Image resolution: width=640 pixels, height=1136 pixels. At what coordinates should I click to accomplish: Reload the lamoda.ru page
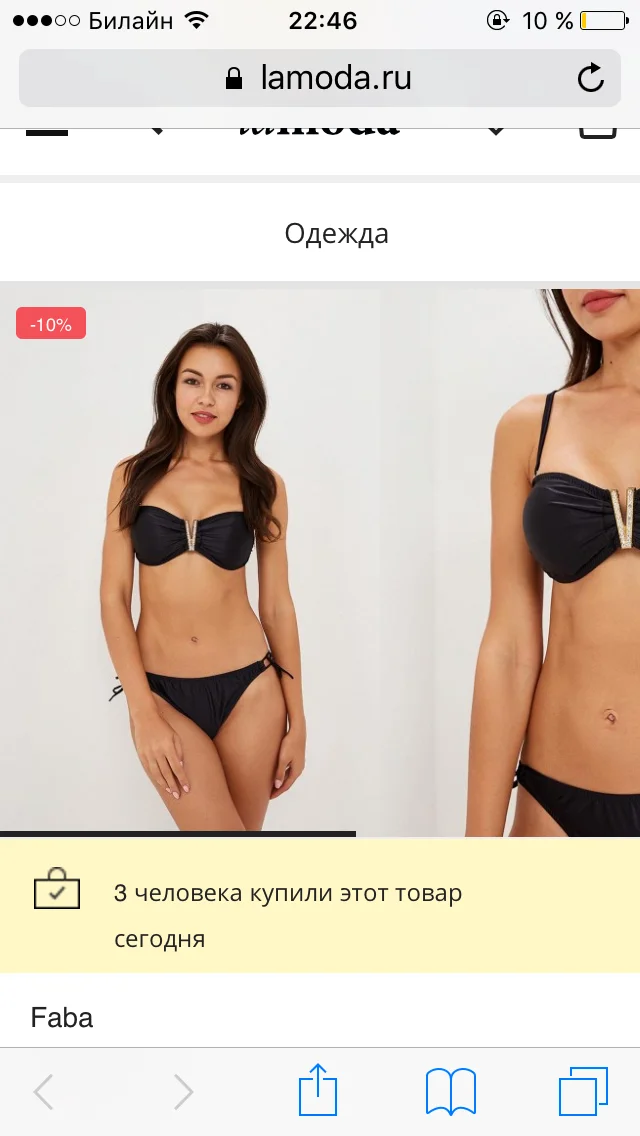coord(591,78)
